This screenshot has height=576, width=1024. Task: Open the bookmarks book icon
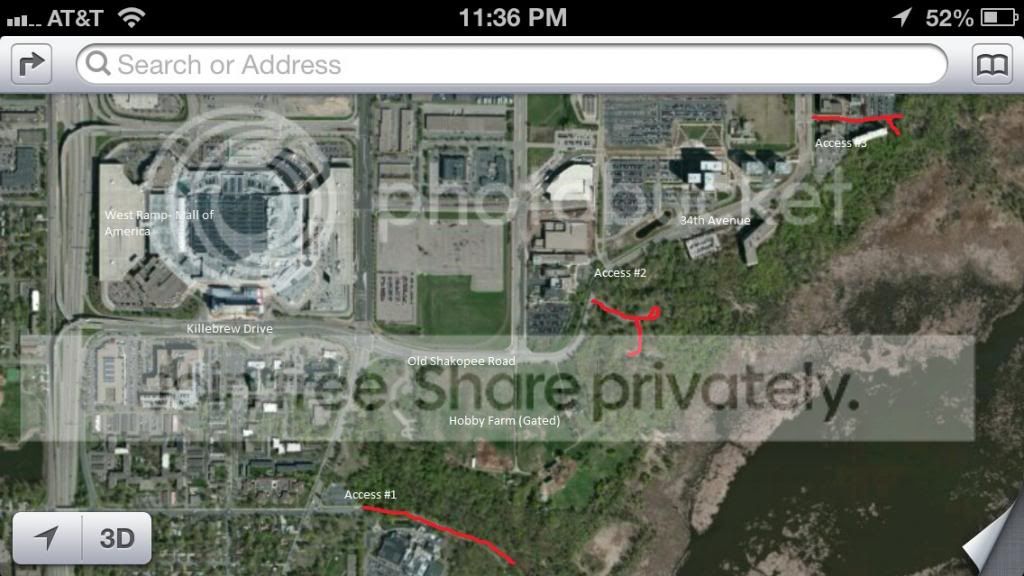coord(991,66)
